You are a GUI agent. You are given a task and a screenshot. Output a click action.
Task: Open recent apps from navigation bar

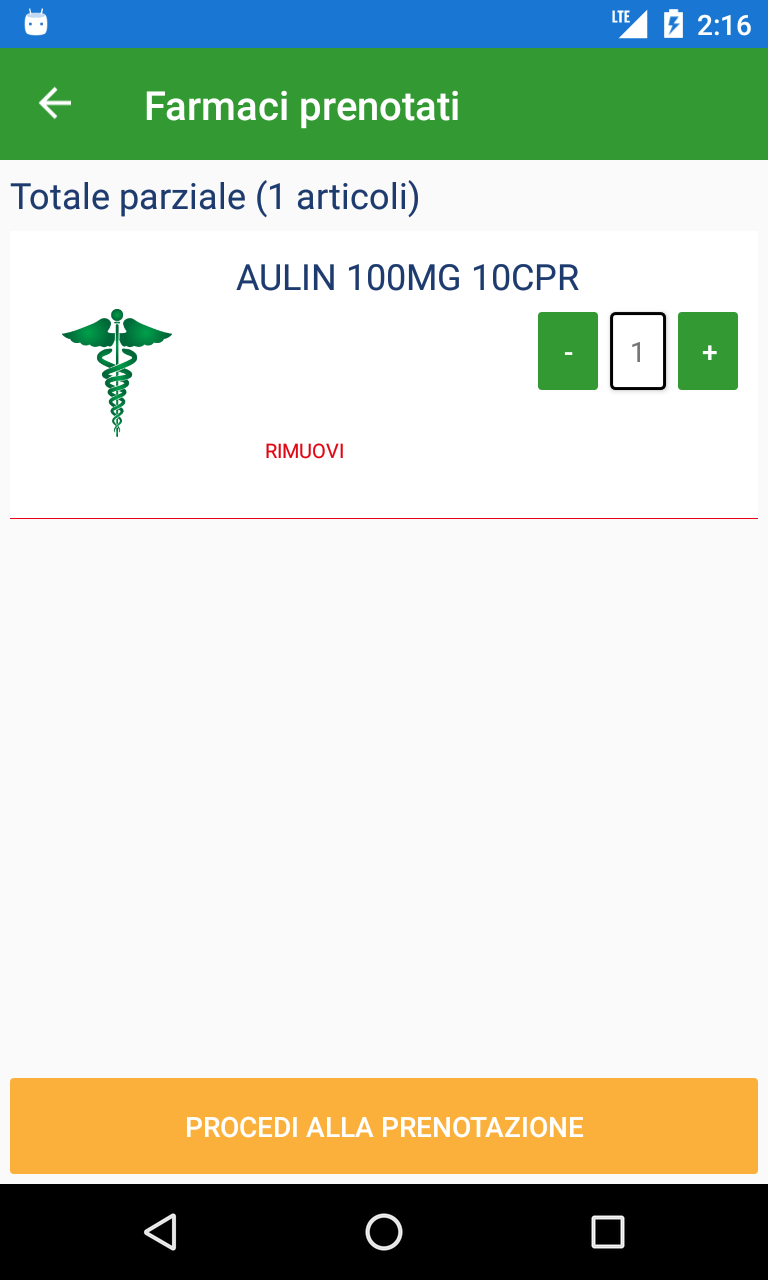(607, 1232)
